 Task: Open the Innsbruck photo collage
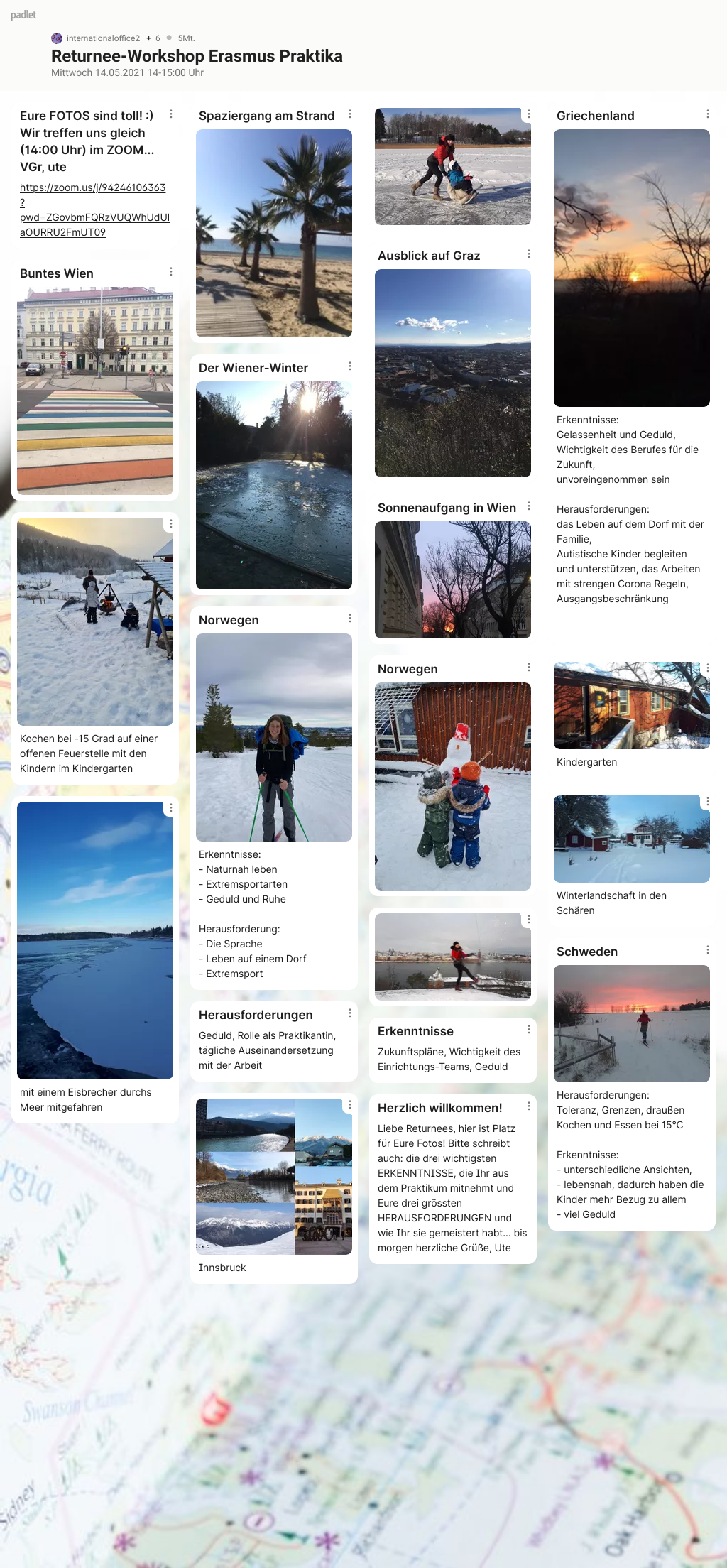tap(274, 1177)
